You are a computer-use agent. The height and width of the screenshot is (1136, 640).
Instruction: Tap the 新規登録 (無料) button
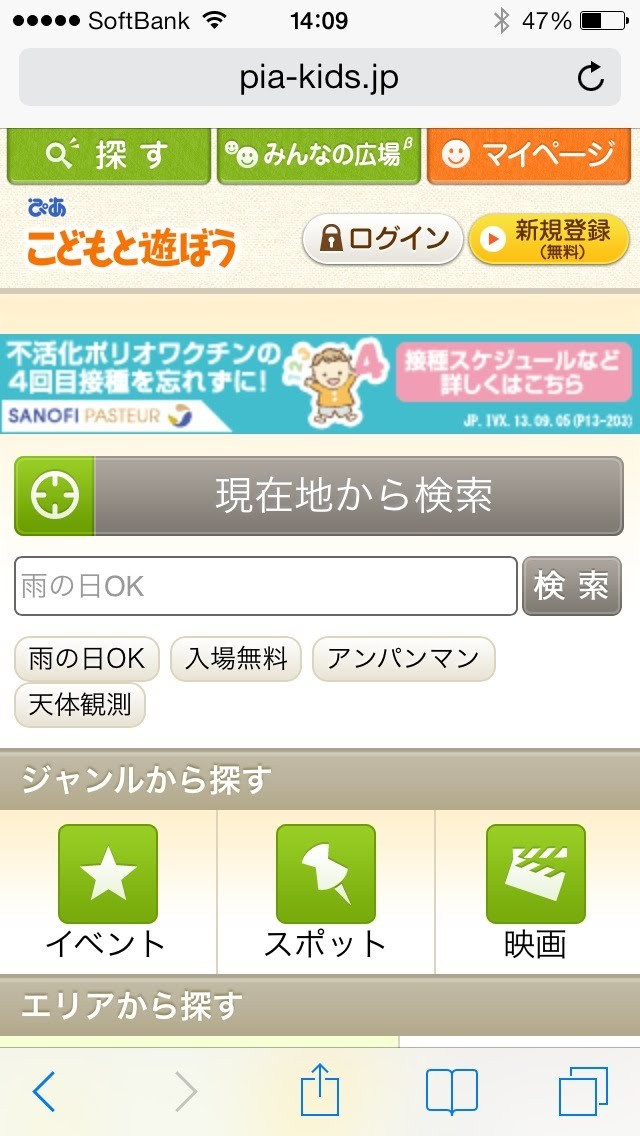click(x=548, y=238)
